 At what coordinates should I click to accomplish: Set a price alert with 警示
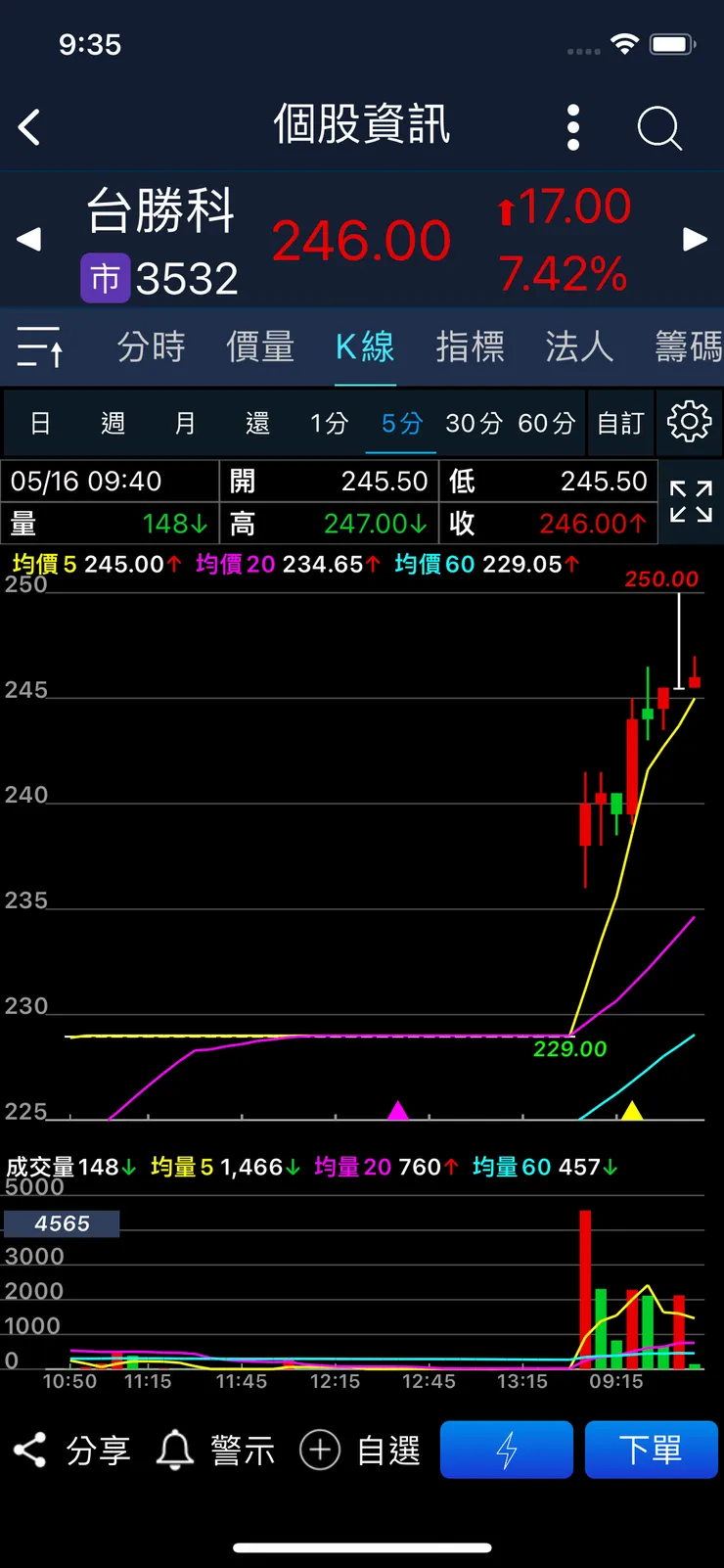tap(216, 1450)
